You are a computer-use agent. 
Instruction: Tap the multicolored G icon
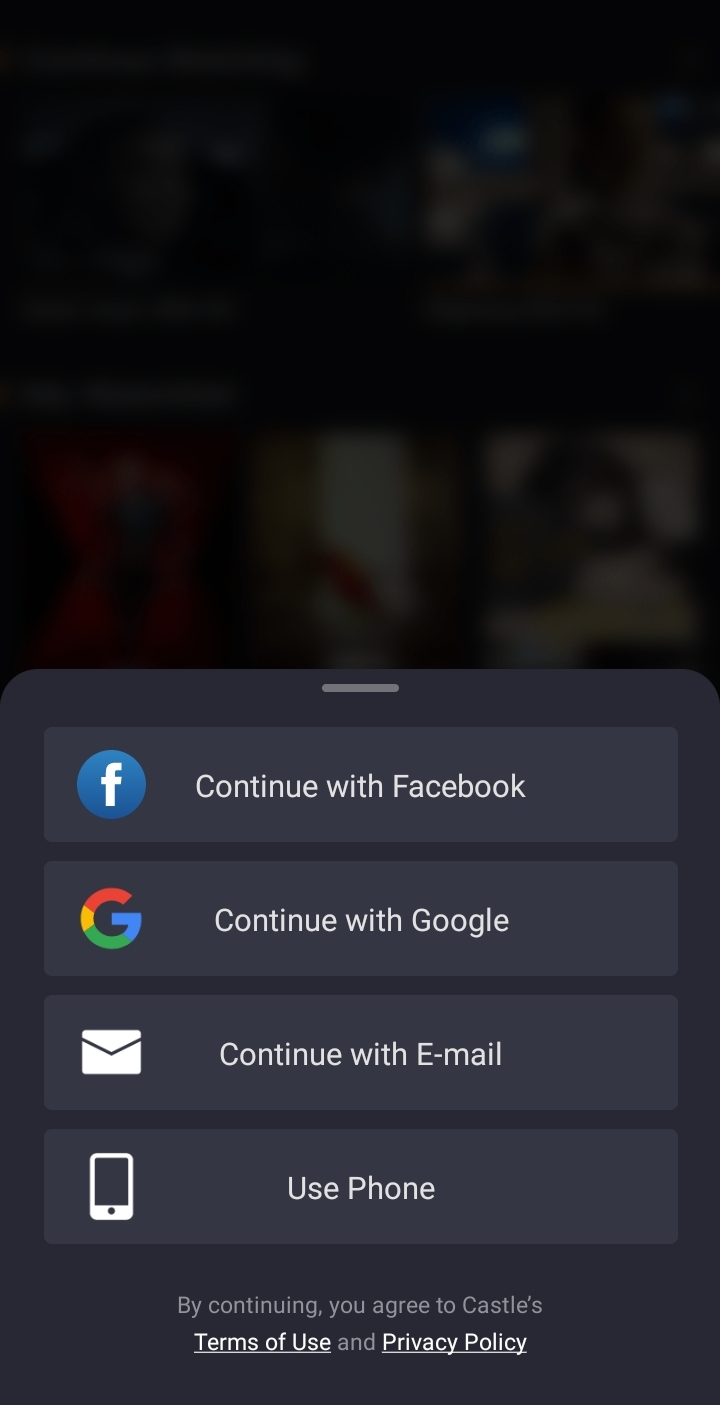tap(111, 918)
